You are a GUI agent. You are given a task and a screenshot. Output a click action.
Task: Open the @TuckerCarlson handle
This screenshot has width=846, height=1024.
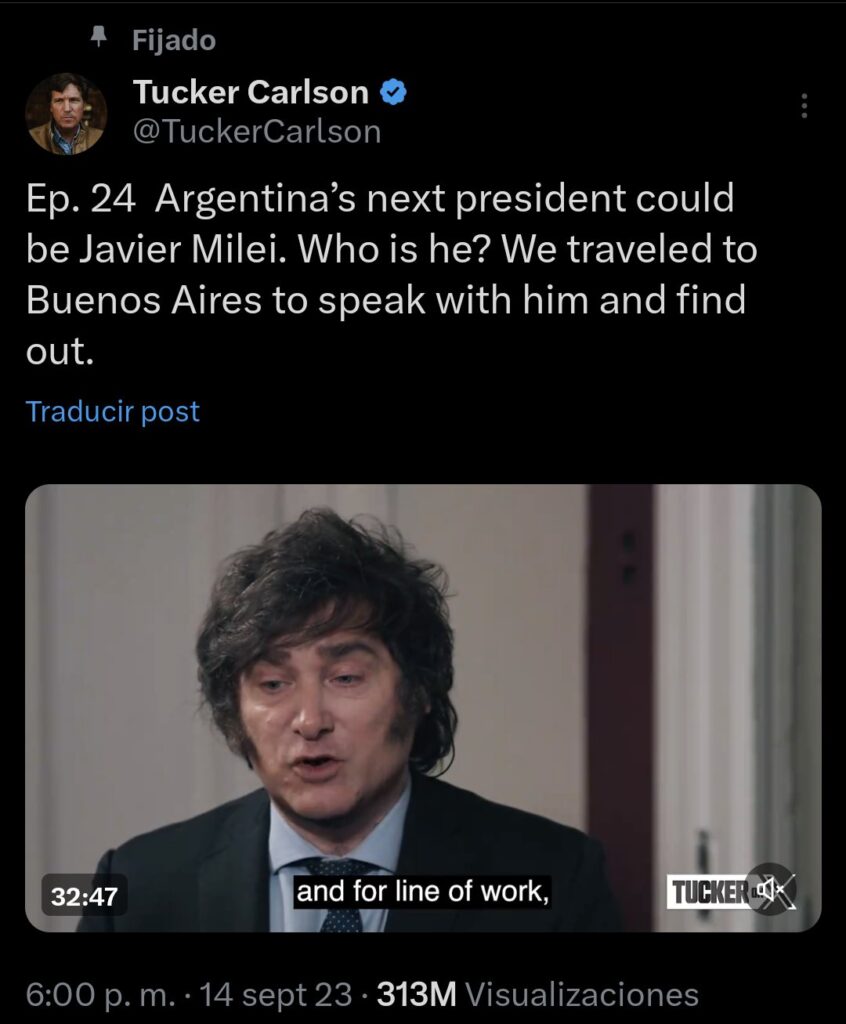pyautogui.click(x=256, y=132)
